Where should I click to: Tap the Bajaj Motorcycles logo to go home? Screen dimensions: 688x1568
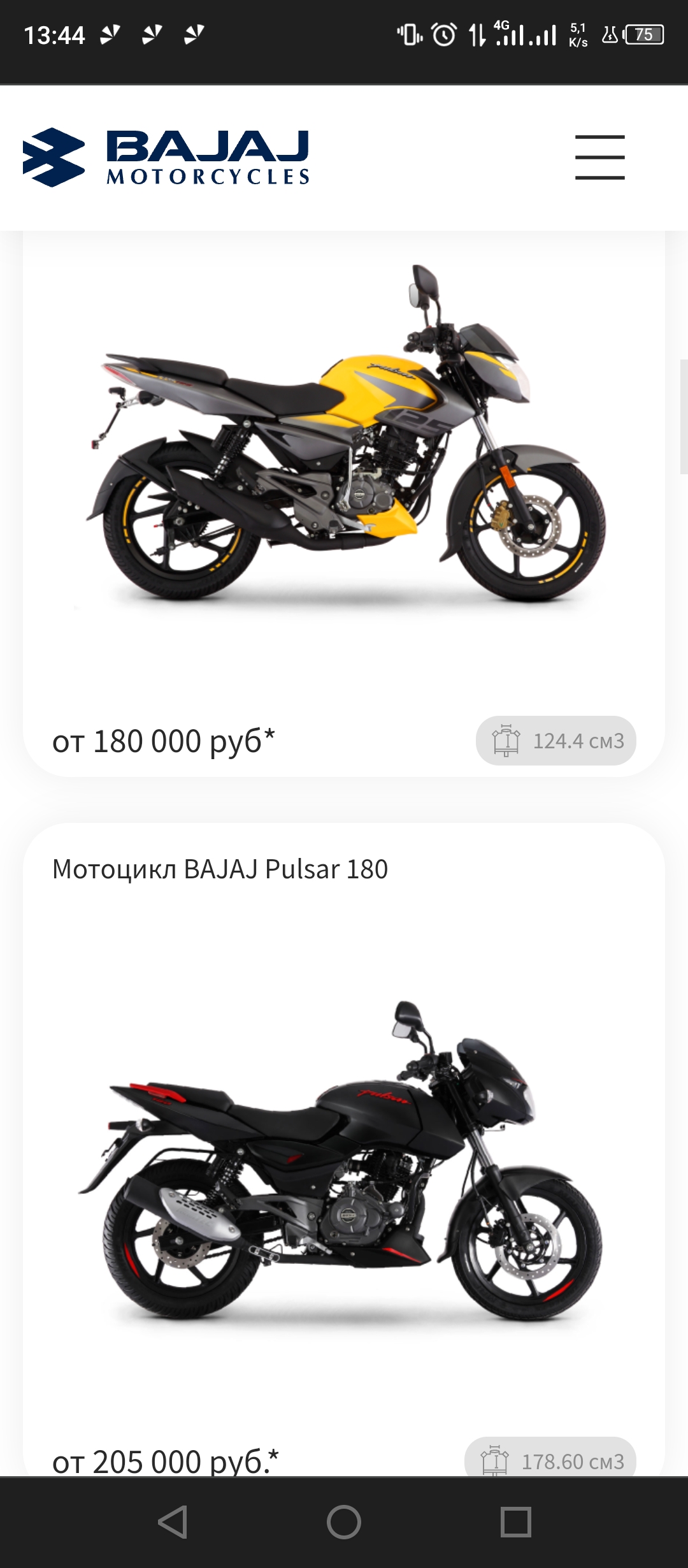point(166,157)
